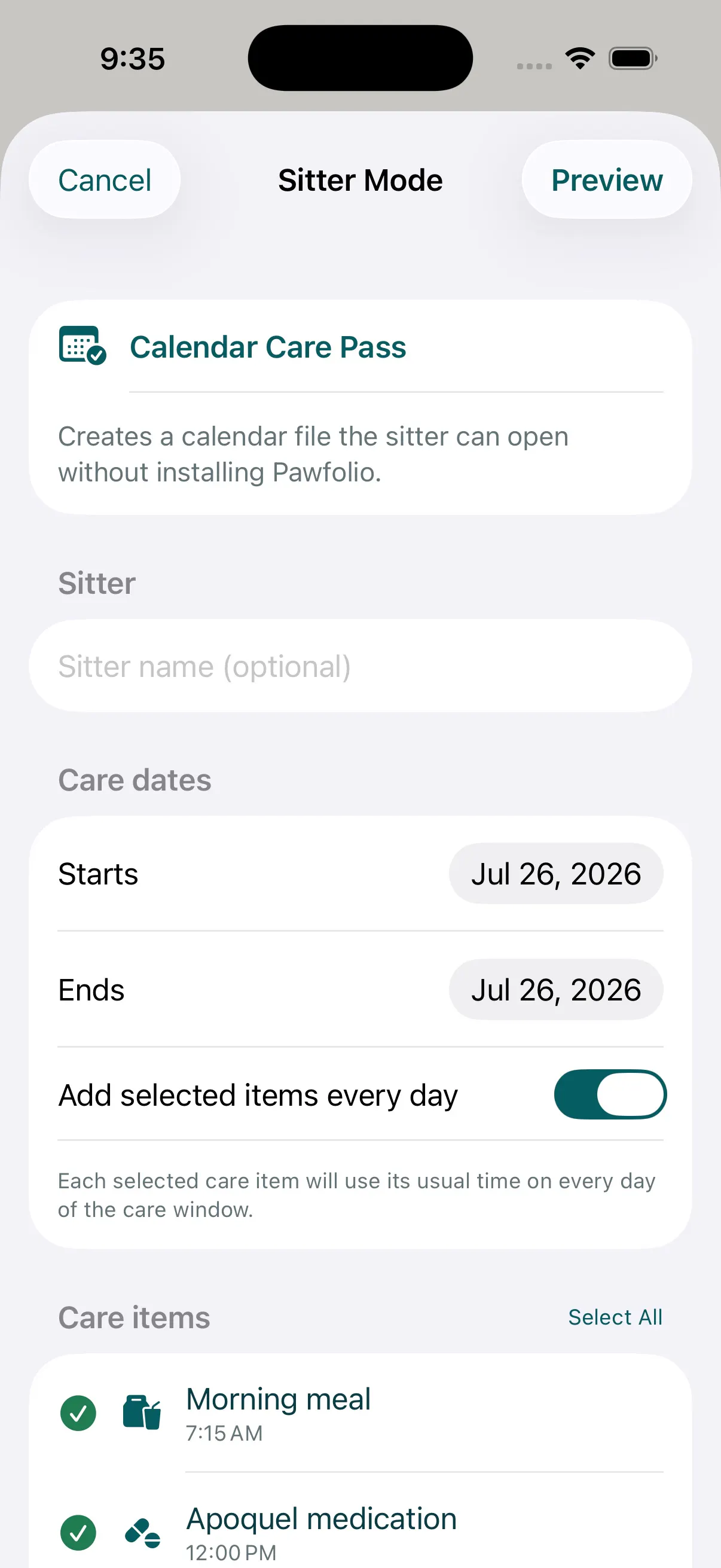Viewport: 721px width, 1568px height.
Task: Focus the Sitter name field
Action: 360,666
